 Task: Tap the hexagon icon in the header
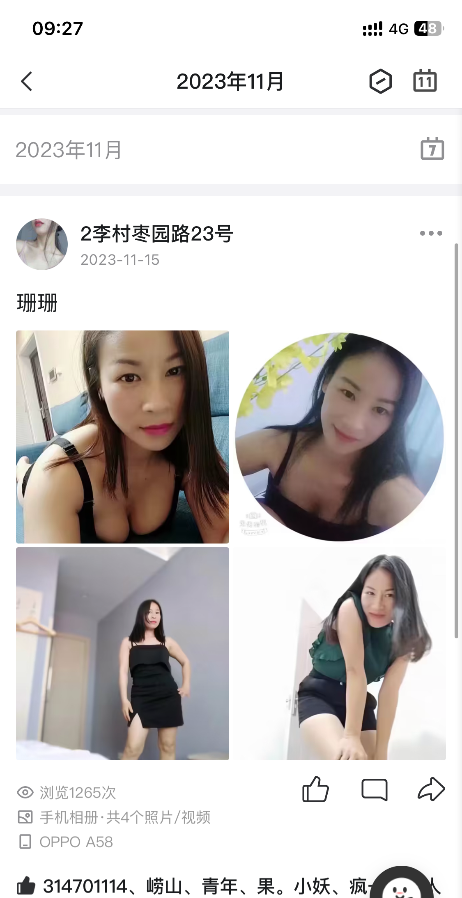(380, 81)
